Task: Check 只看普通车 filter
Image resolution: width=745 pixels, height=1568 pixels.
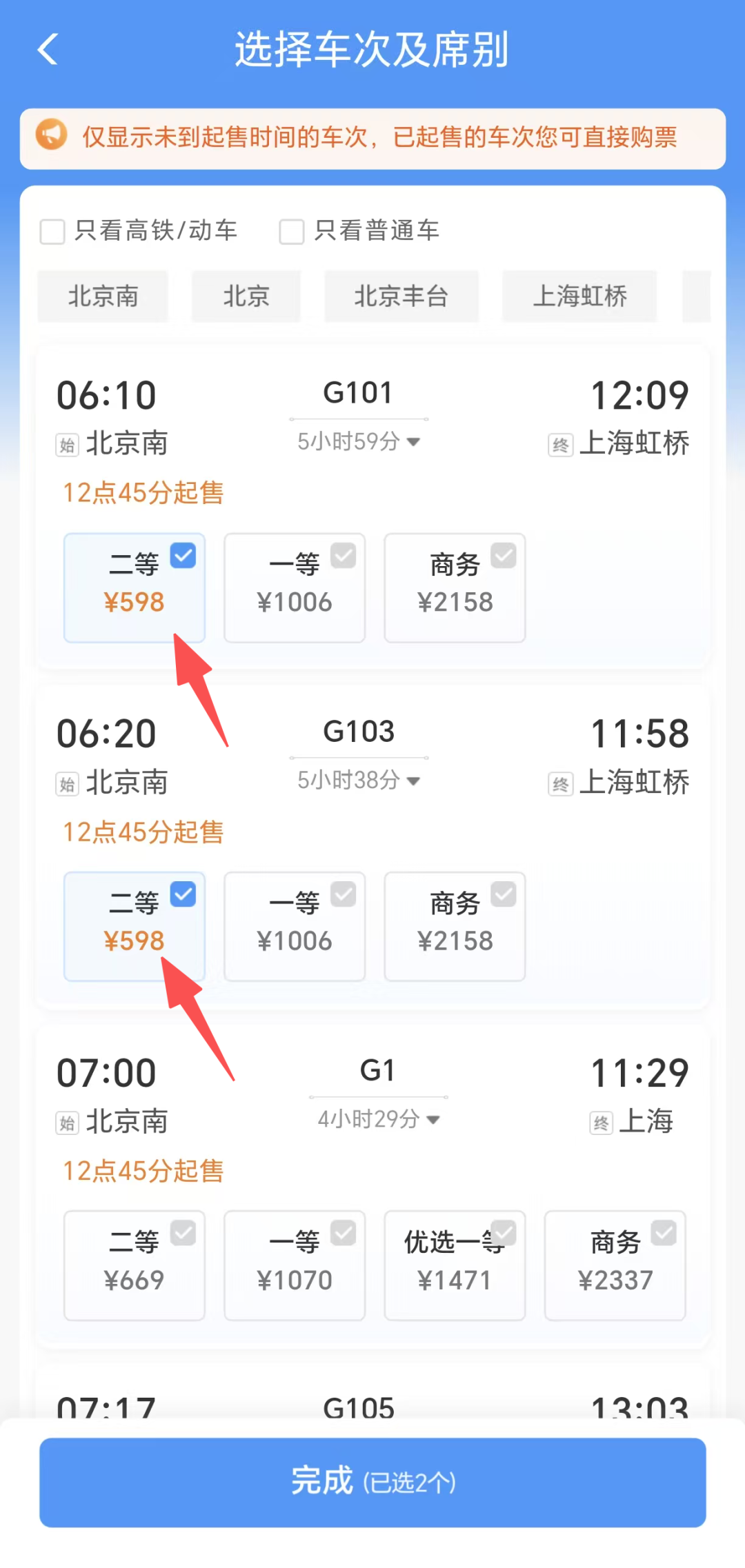Action: 292,231
